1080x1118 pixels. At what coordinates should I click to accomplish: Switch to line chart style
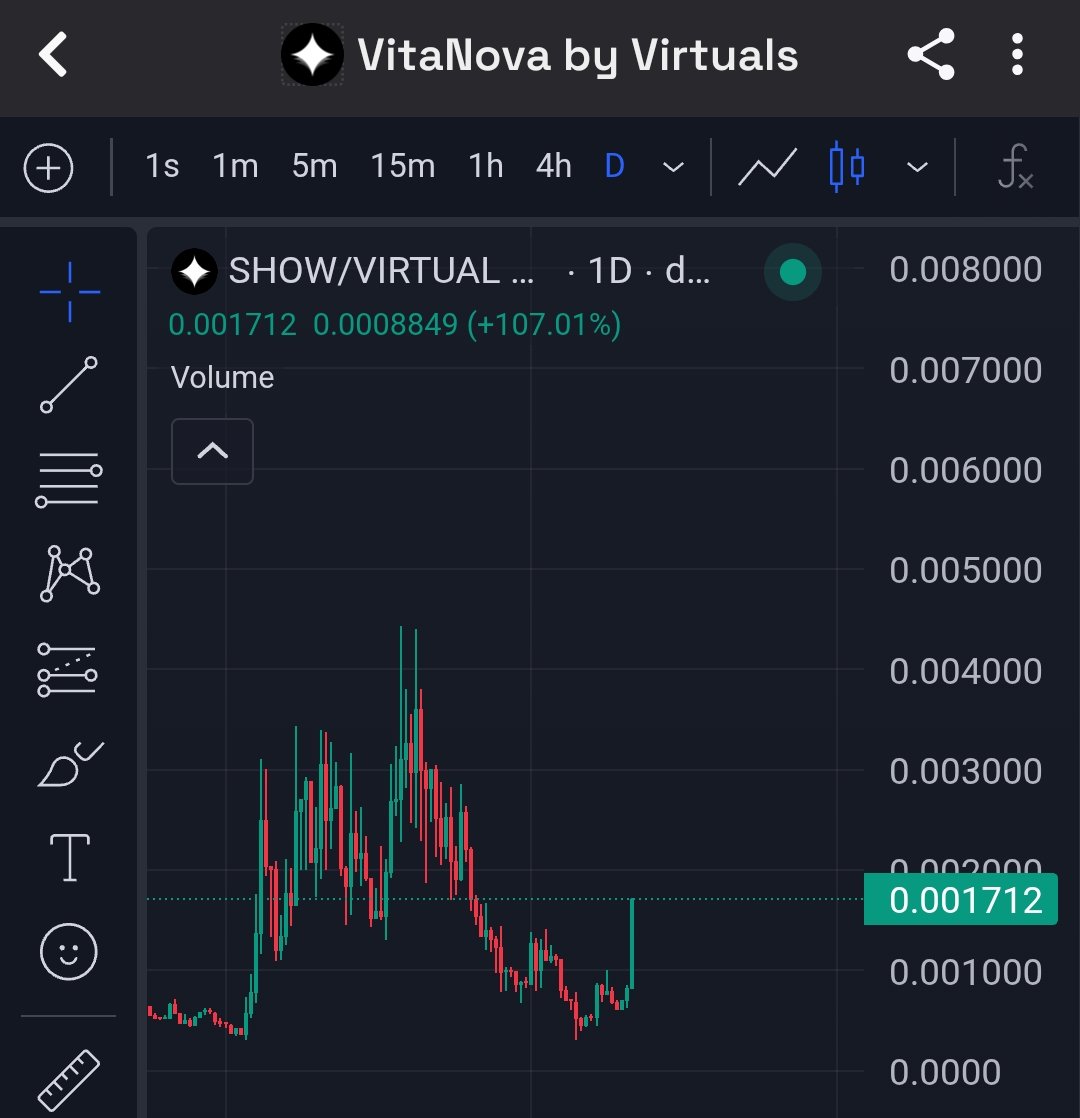click(767, 167)
